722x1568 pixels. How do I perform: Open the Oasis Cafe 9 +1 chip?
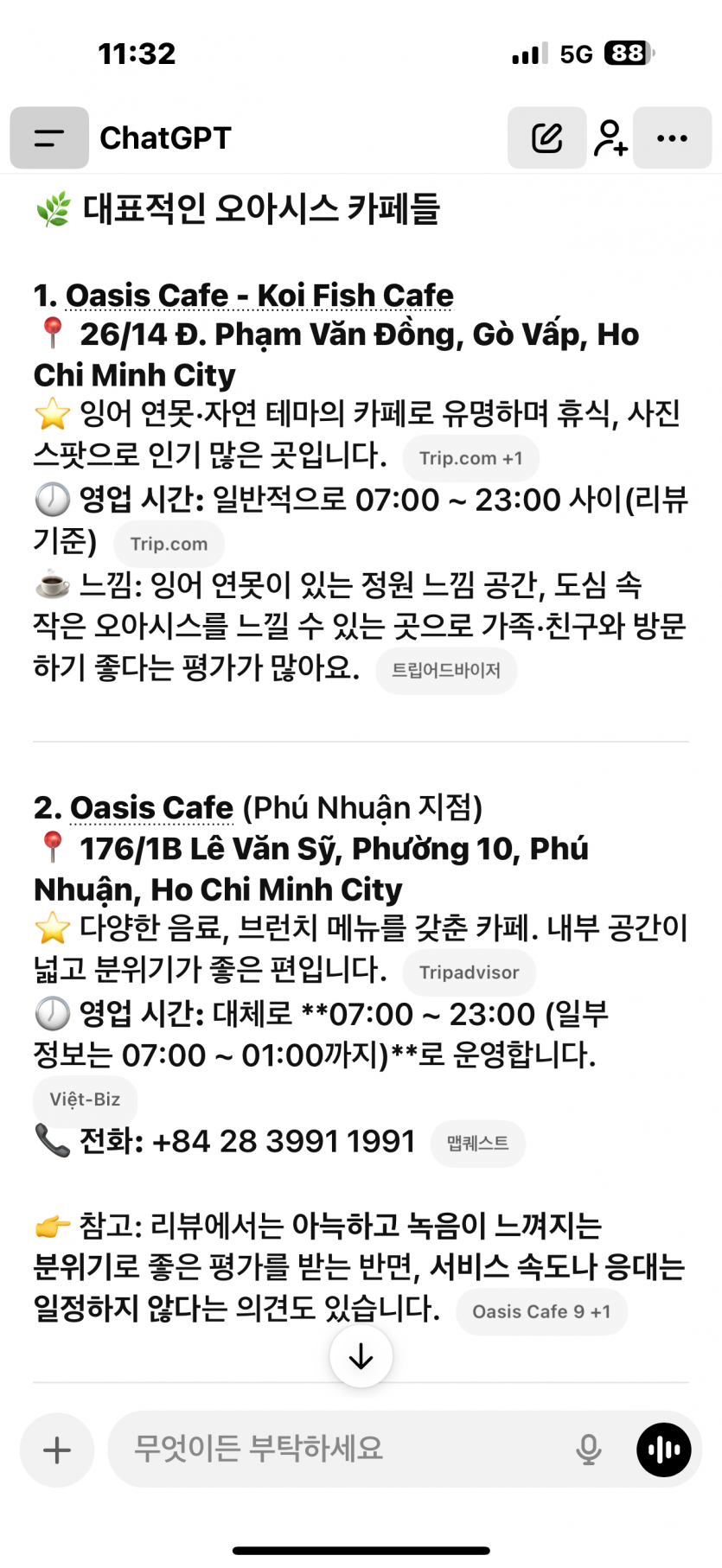(541, 1311)
